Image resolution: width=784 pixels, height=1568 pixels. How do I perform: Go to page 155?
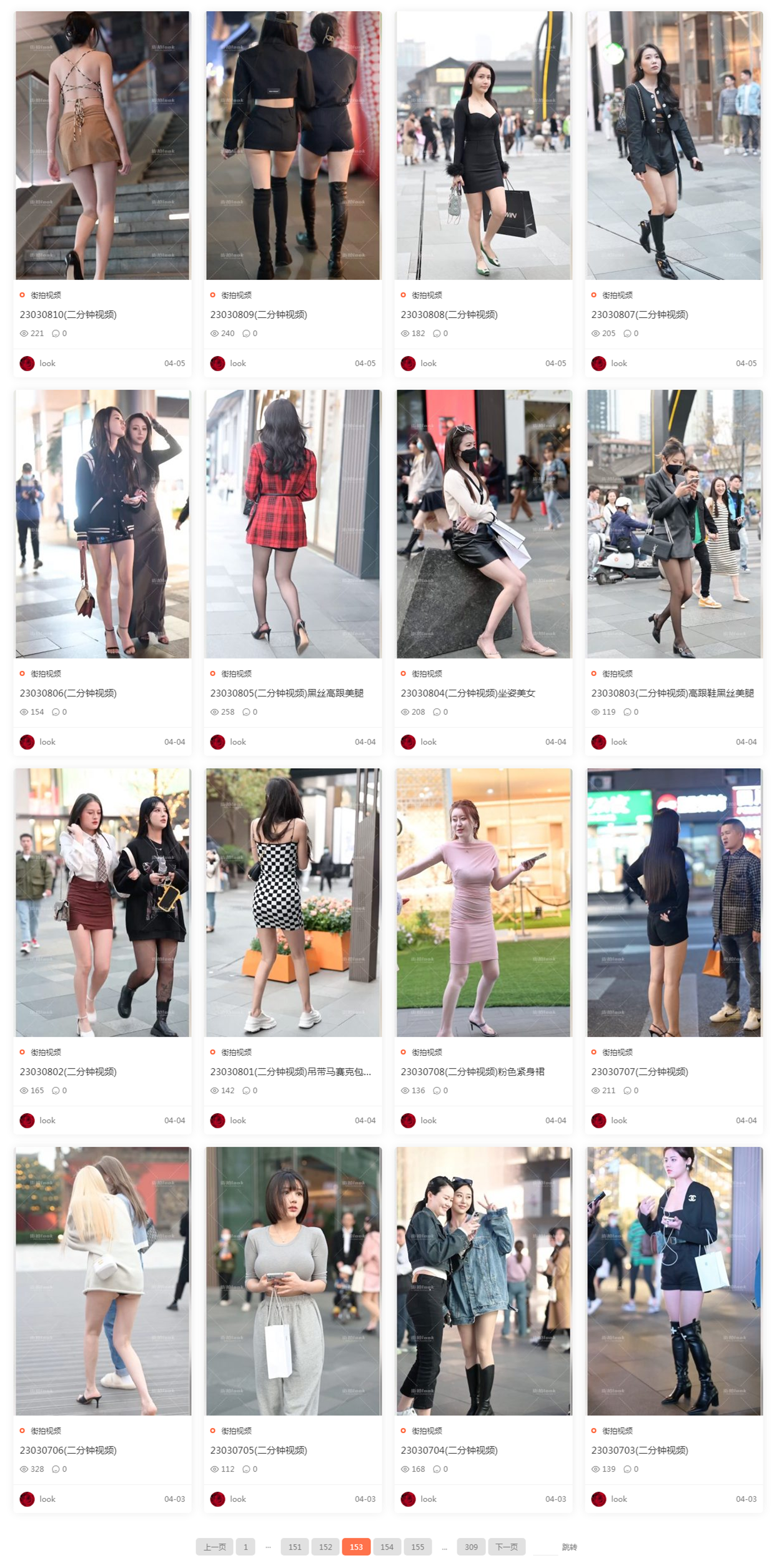coord(417,1547)
